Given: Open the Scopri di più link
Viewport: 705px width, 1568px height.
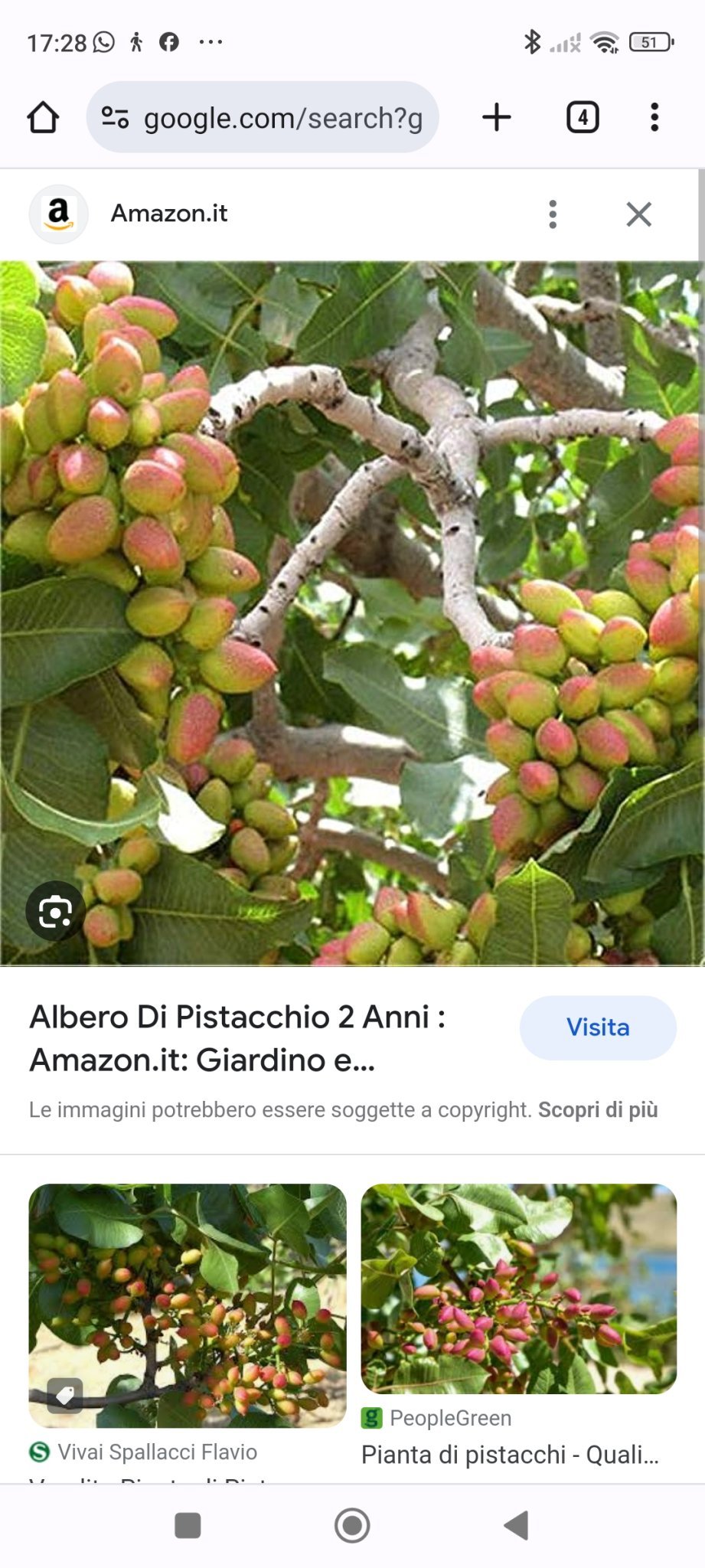Looking at the screenshot, I should click(x=598, y=1110).
